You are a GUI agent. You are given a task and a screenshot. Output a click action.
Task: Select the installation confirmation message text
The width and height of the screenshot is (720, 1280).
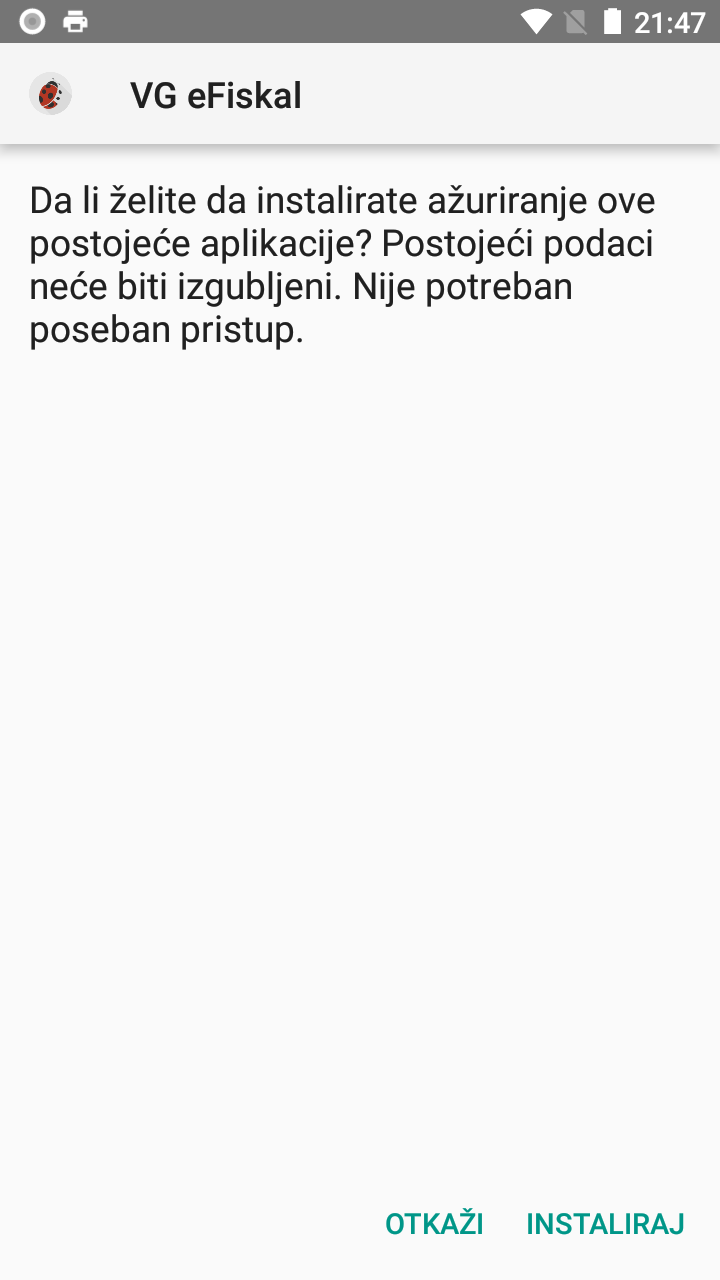tap(340, 263)
